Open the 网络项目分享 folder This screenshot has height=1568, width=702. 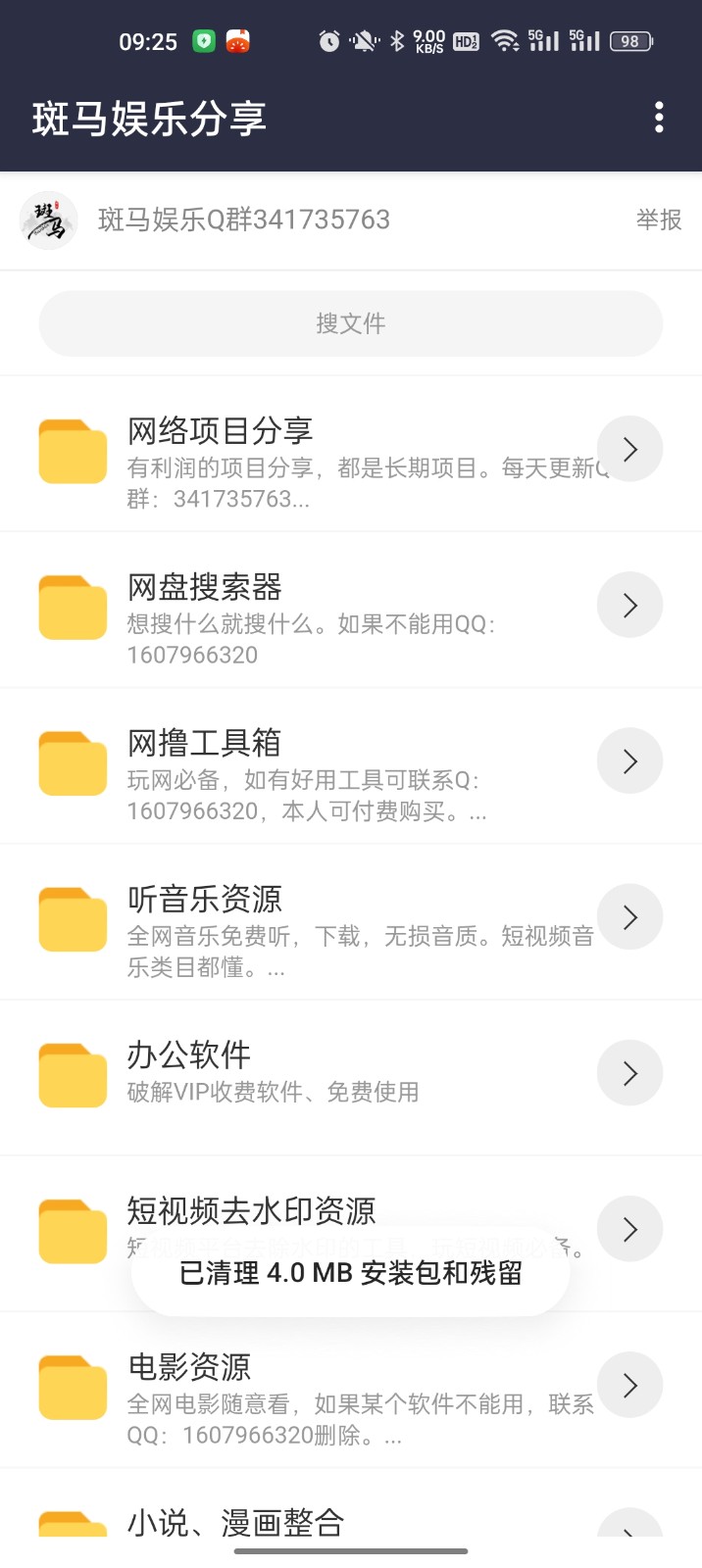coord(220,431)
